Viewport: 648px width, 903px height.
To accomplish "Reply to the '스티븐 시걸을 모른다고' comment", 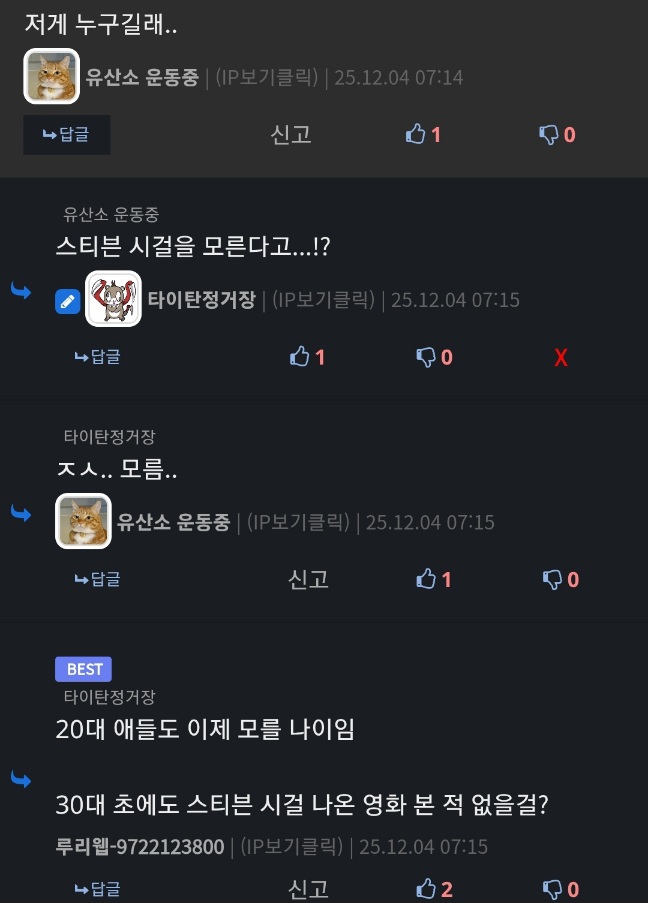I will [x=97, y=357].
